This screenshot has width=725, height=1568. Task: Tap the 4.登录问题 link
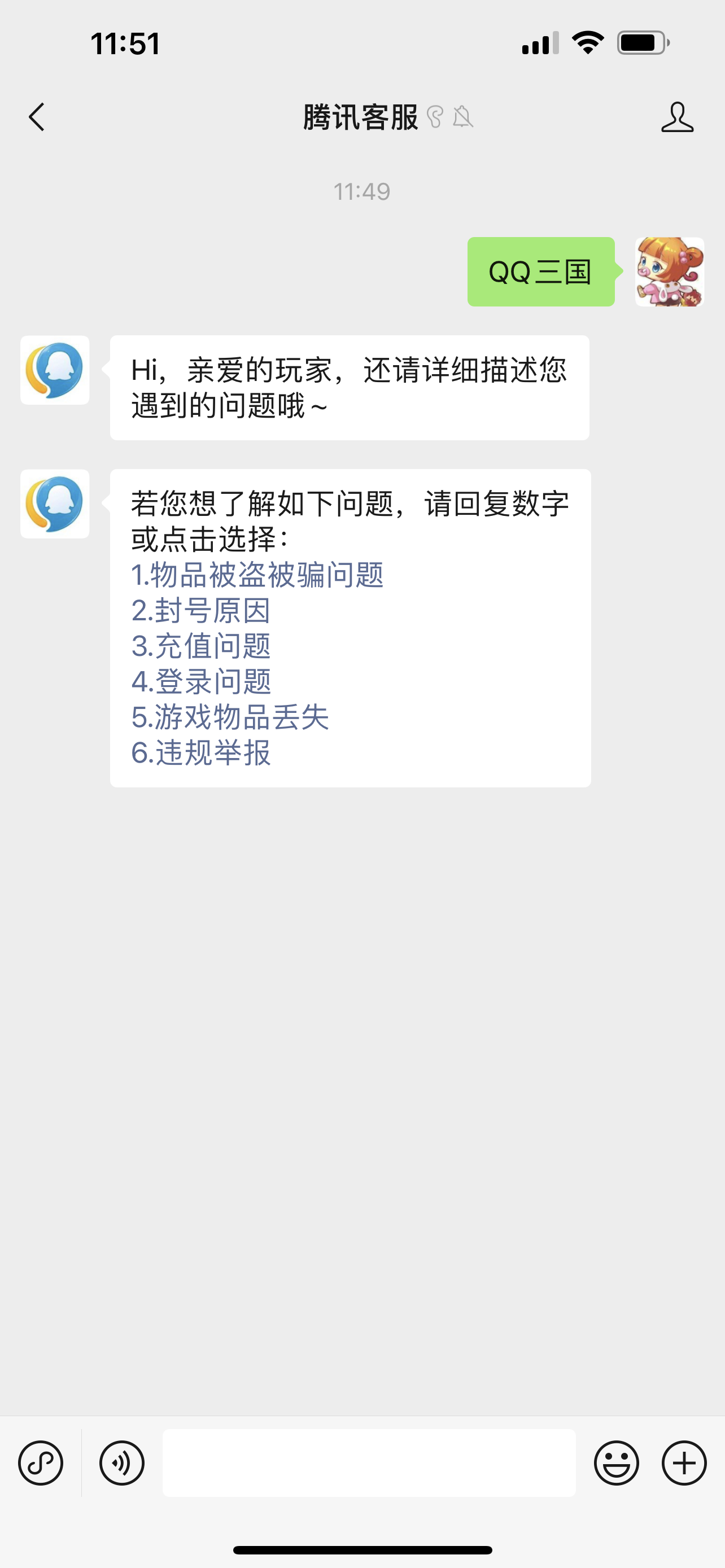pos(201,681)
